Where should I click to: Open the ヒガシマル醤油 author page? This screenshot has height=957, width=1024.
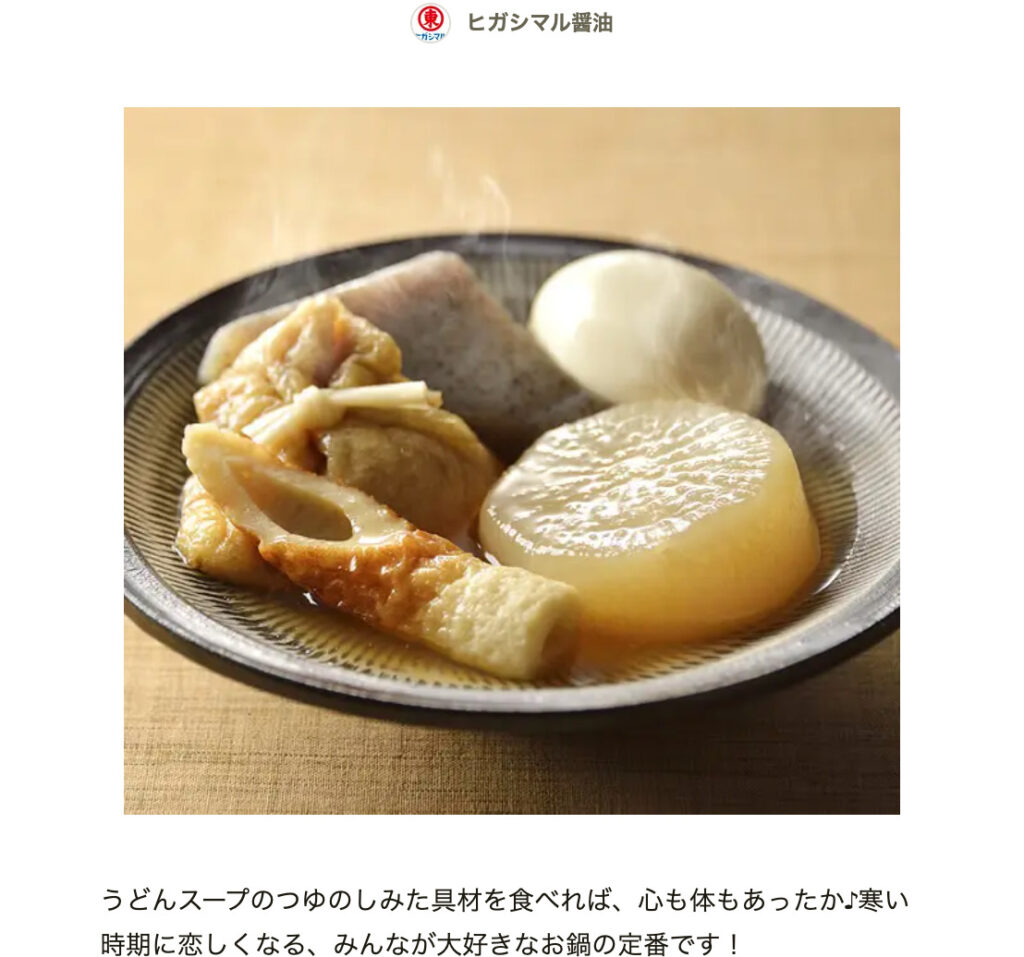538,22
